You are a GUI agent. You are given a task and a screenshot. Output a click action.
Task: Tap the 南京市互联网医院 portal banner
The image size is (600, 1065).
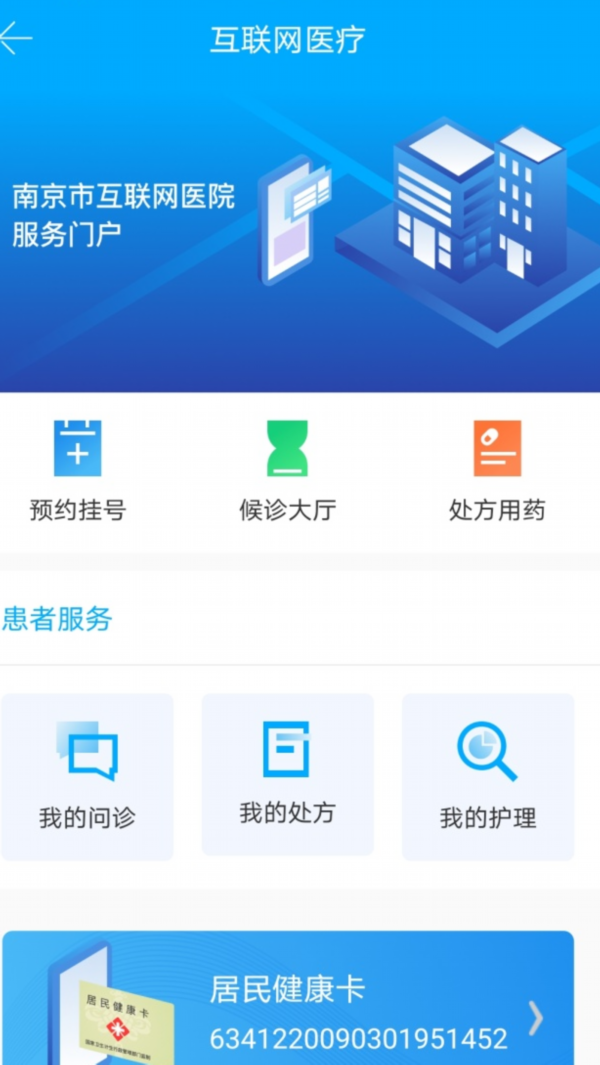click(x=300, y=230)
